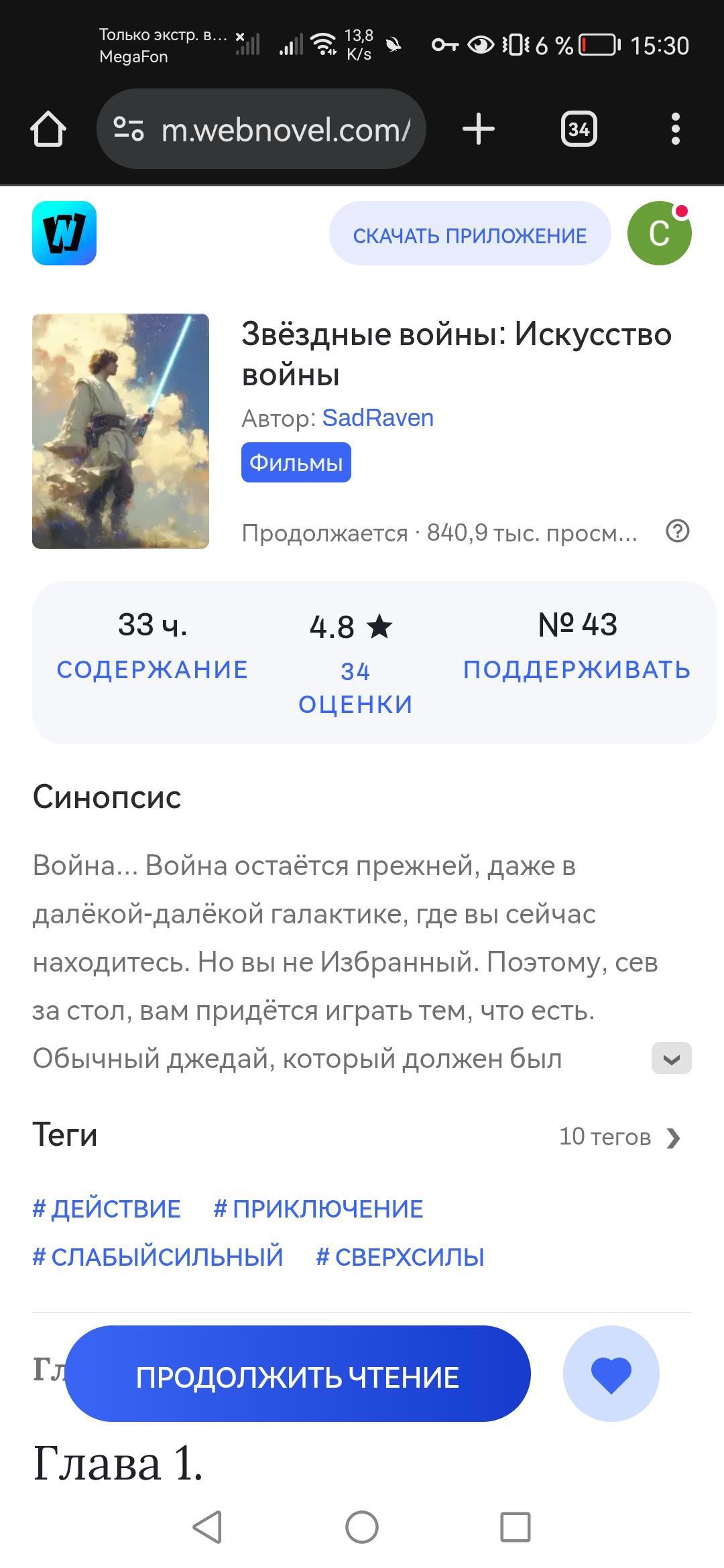The image size is (724, 1568).
Task: Open the #ДЕЙСТВИЕ tag
Action: click(x=107, y=1209)
